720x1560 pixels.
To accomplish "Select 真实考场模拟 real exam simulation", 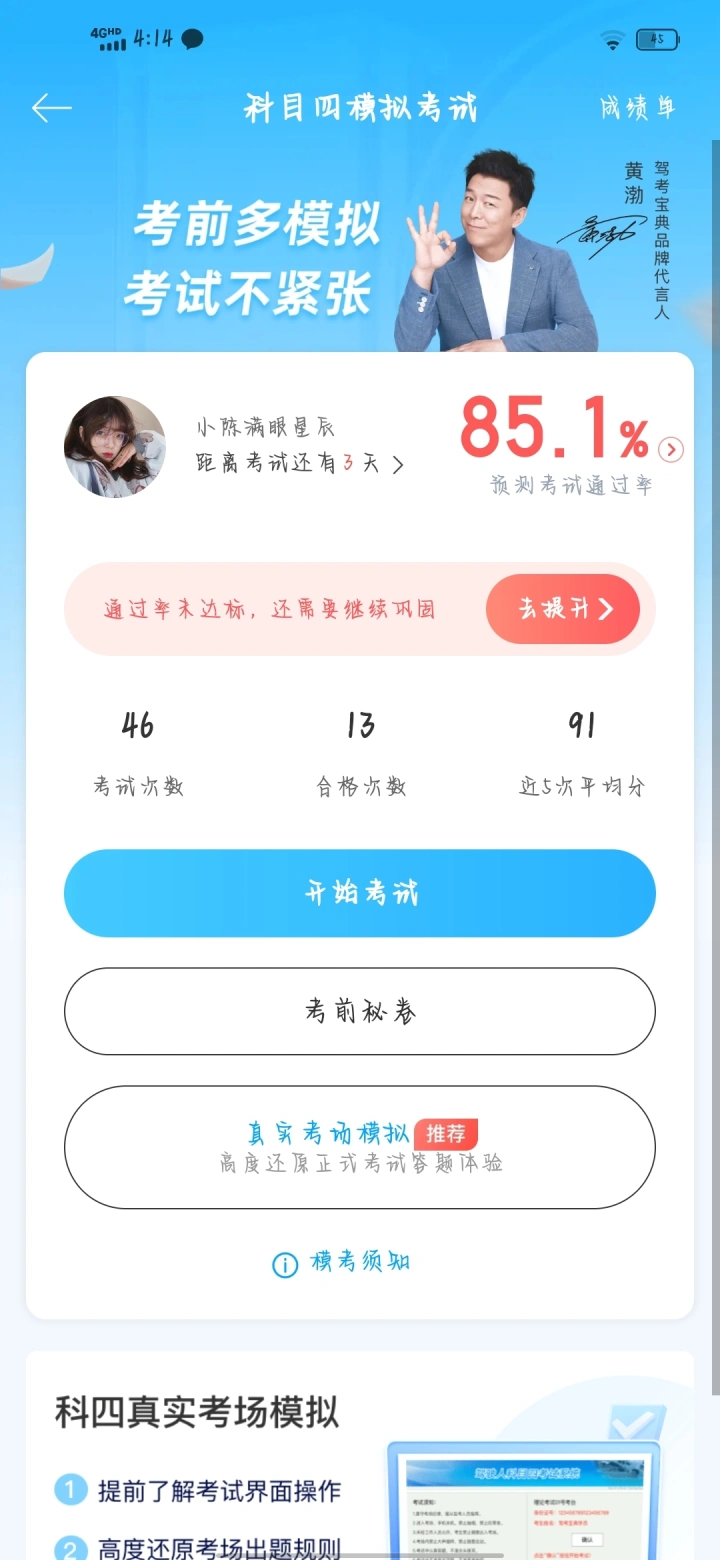I will pyautogui.click(x=360, y=1147).
